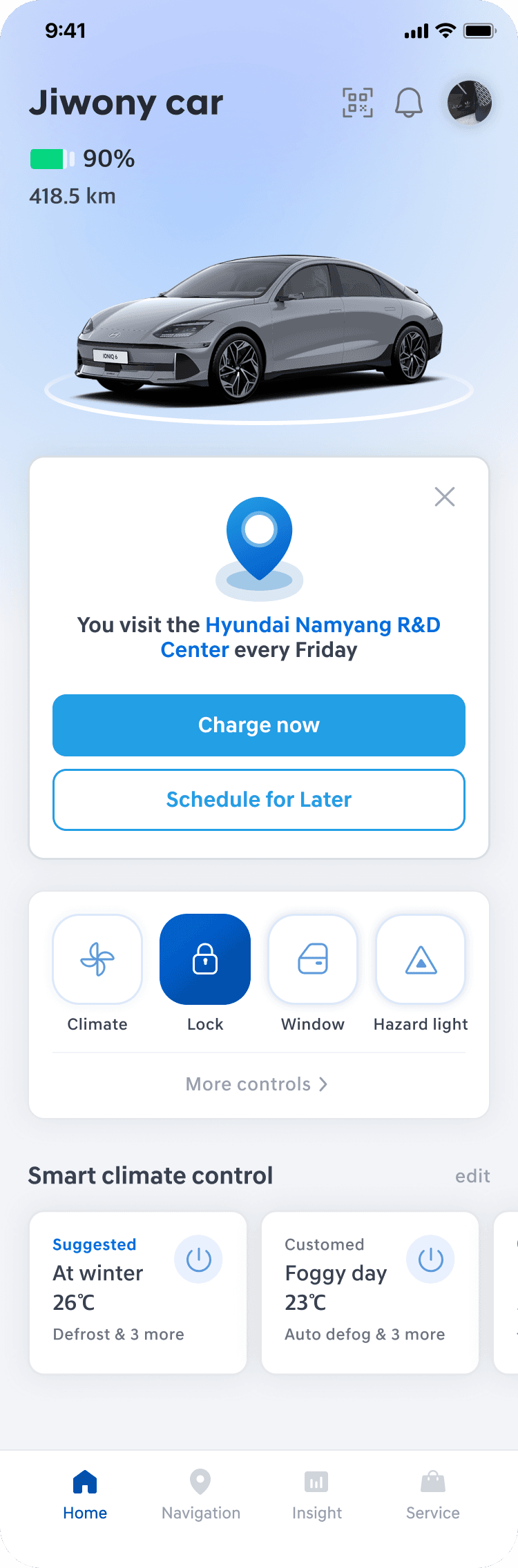Power on the Foggy day preset
The height and width of the screenshot is (1568, 518).
point(431,1260)
